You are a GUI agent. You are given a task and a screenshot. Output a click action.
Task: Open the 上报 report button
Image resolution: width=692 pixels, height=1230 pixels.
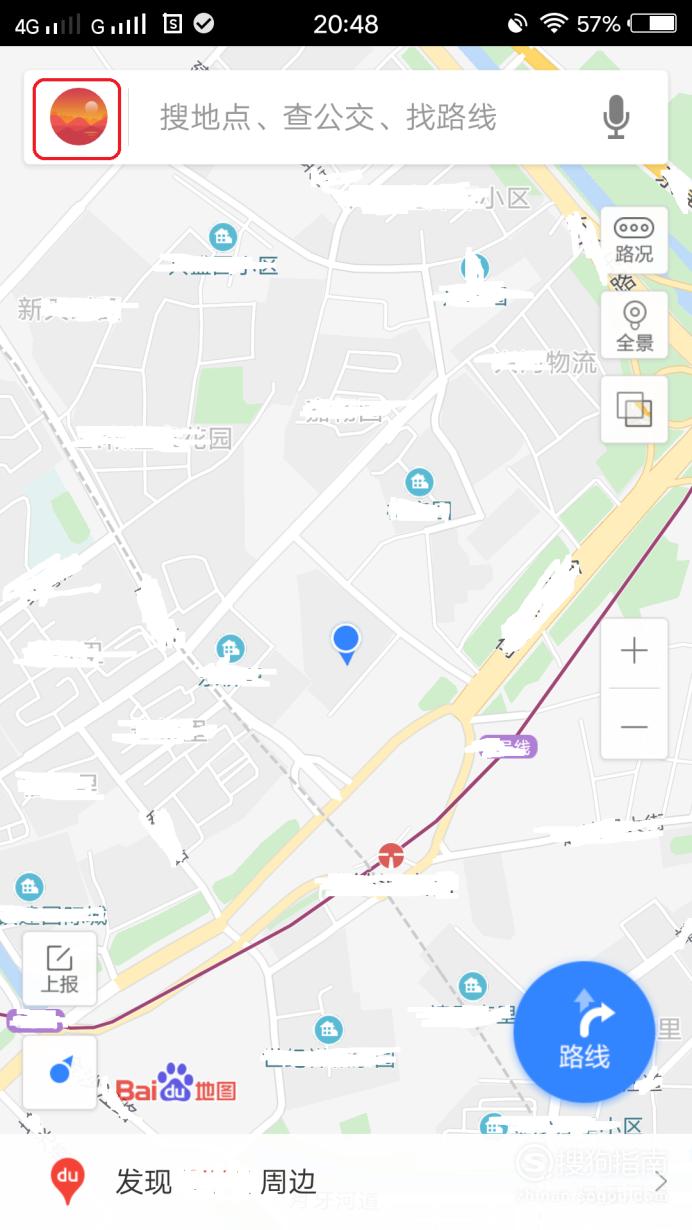[x=59, y=968]
